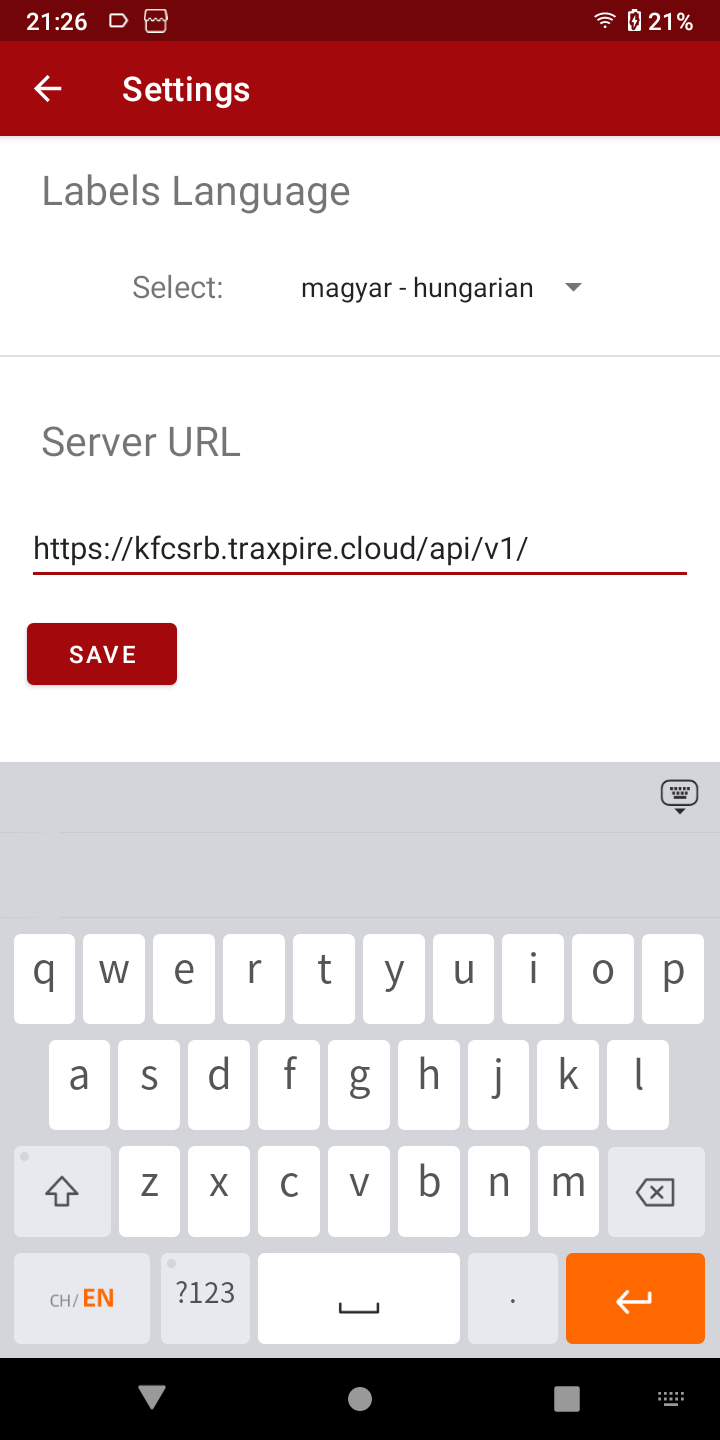720x1440 pixels.
Task: Switch keyboard to ?123 symbols
Action: pos(205,1298)
